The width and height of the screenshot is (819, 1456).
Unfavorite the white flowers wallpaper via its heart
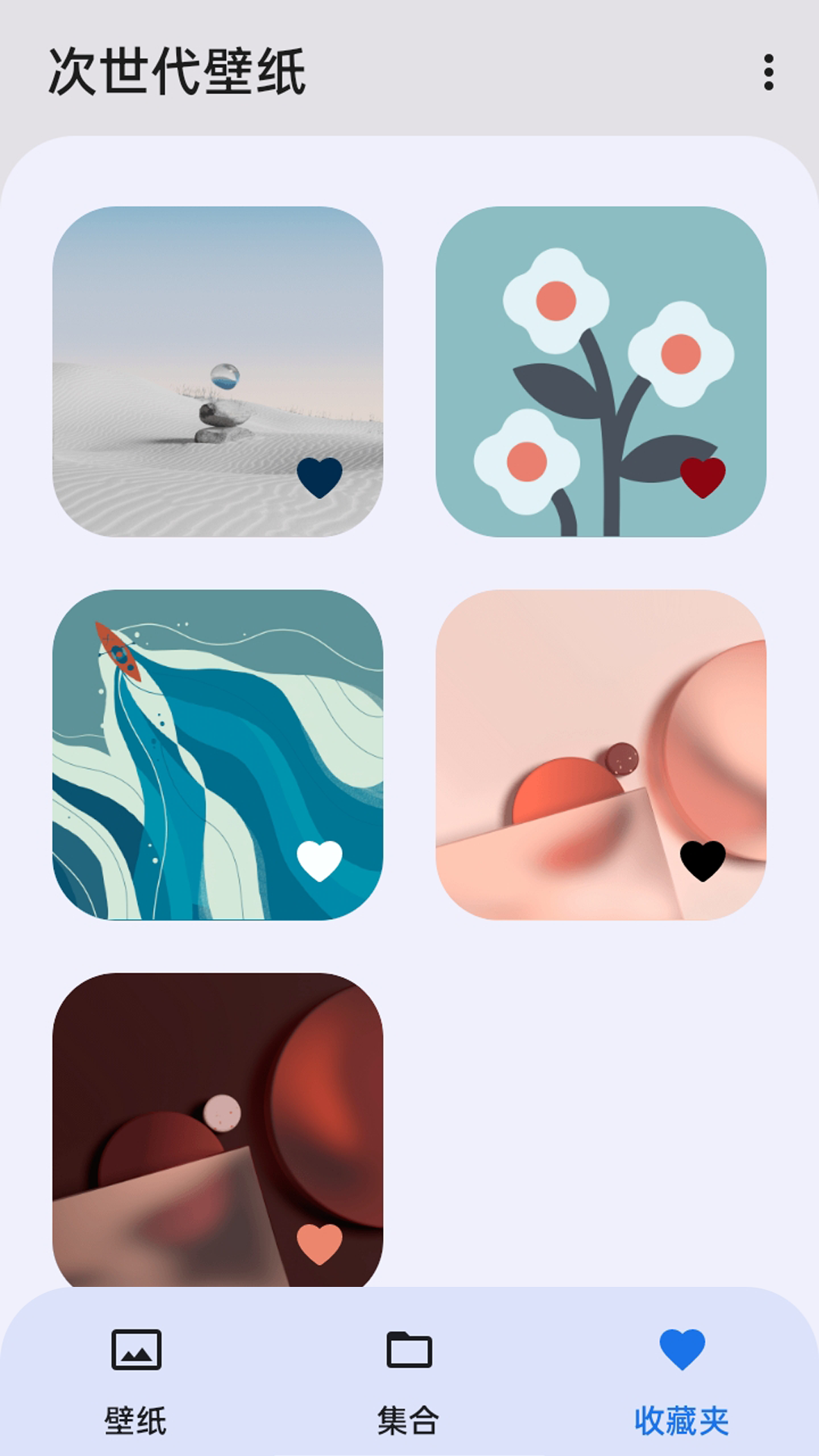pos(703,478)
